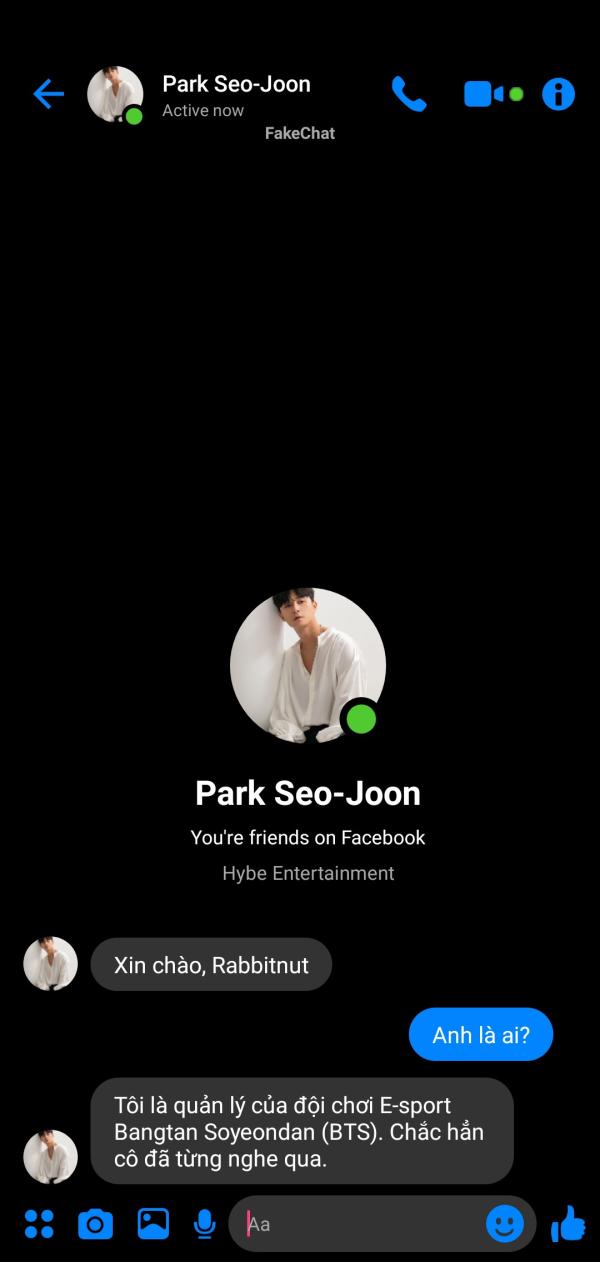Open the camera to take a photo
The width and height of the screenshot is (600, 1262).
point(95,1223)
